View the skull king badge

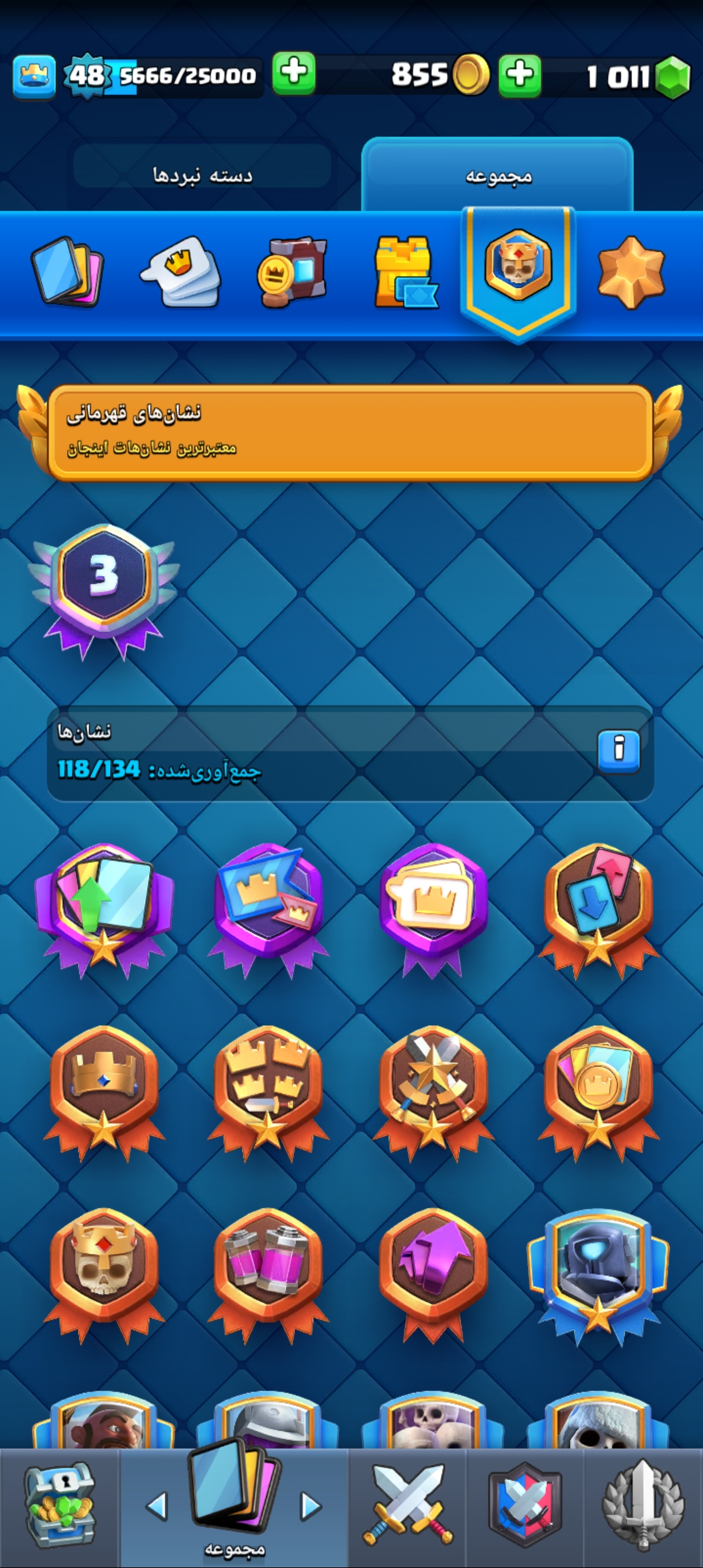click(x=104, y=1274)
